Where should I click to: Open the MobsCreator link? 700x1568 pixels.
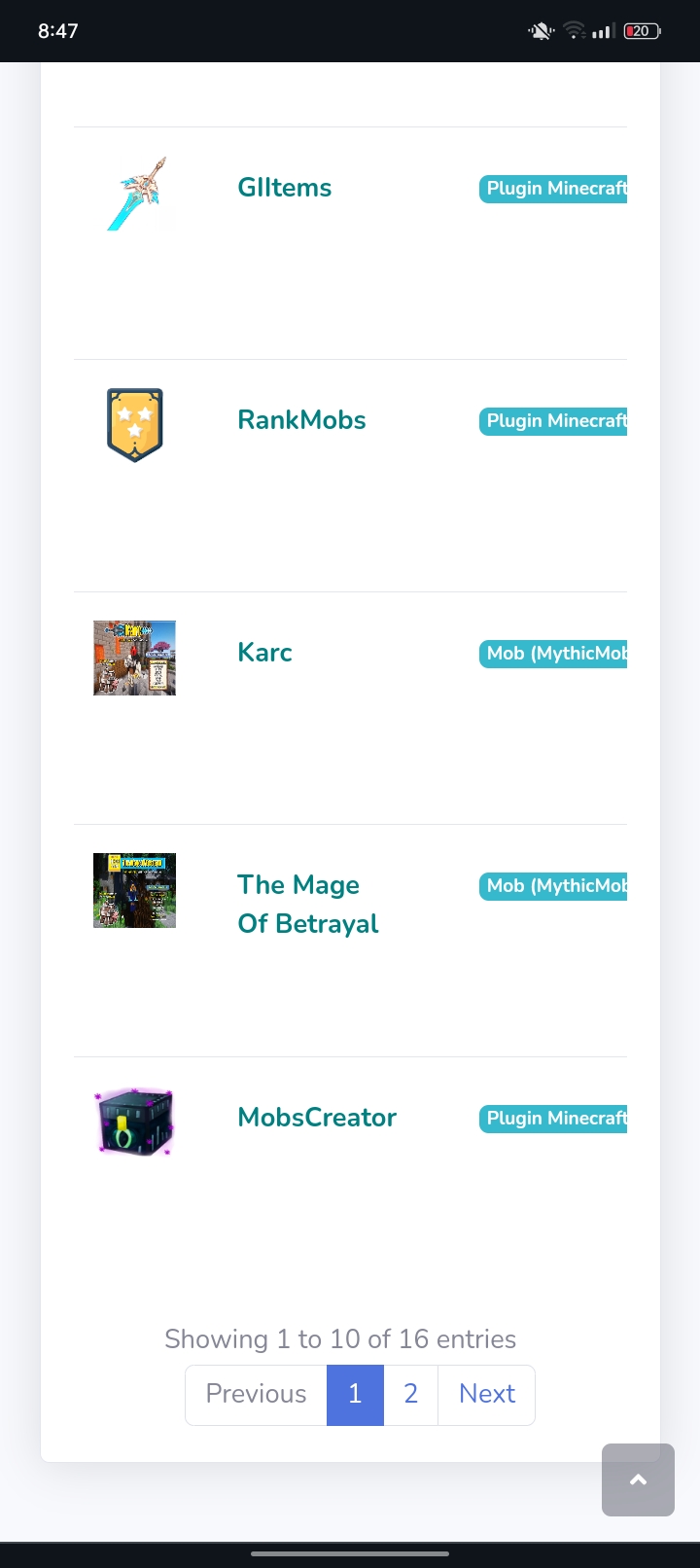coord(317,1118)
